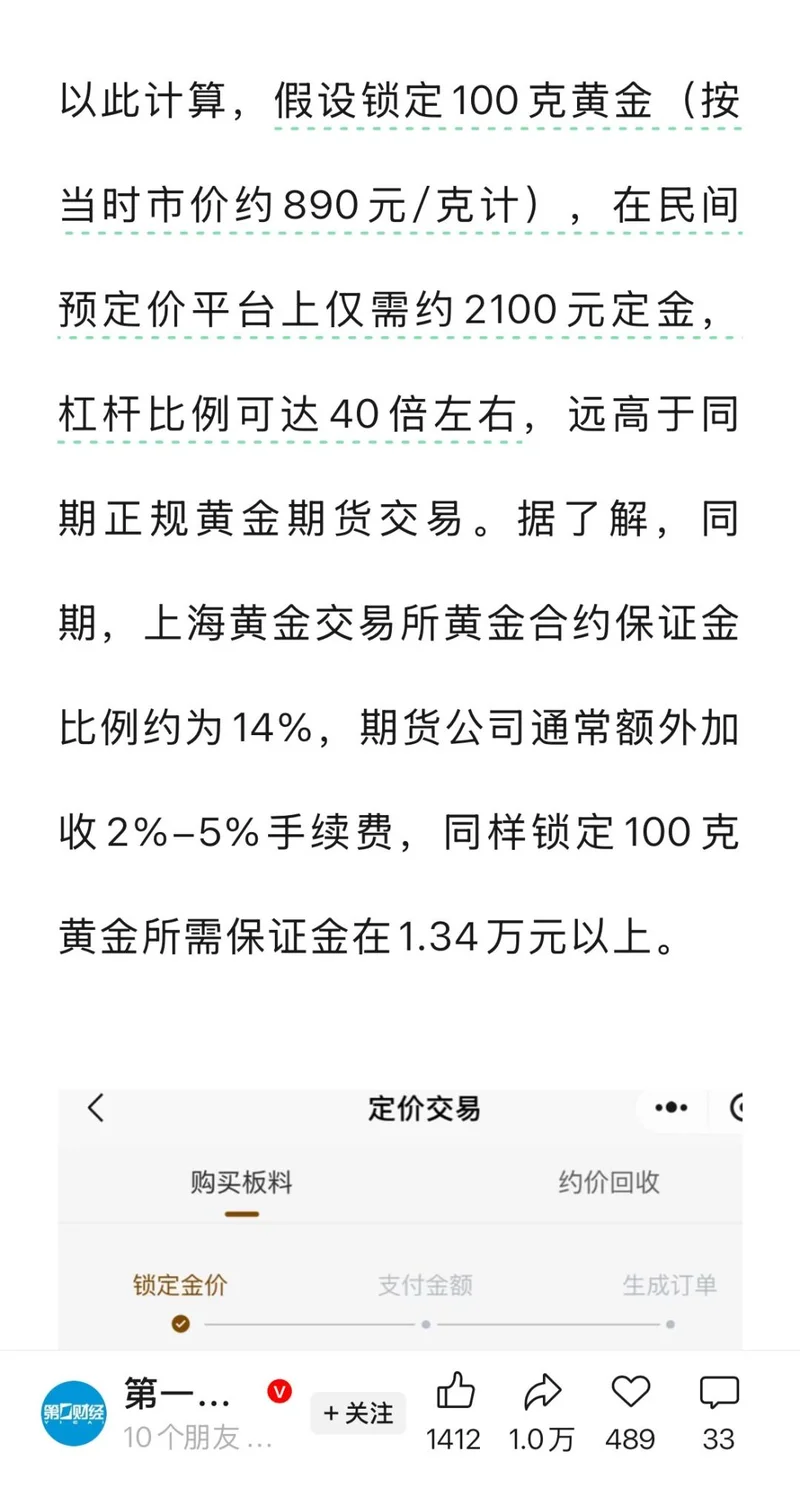This screenshot has width=800, height=1488.
Task: Share the article using the arrow icon
Action: click(542, 1393)
